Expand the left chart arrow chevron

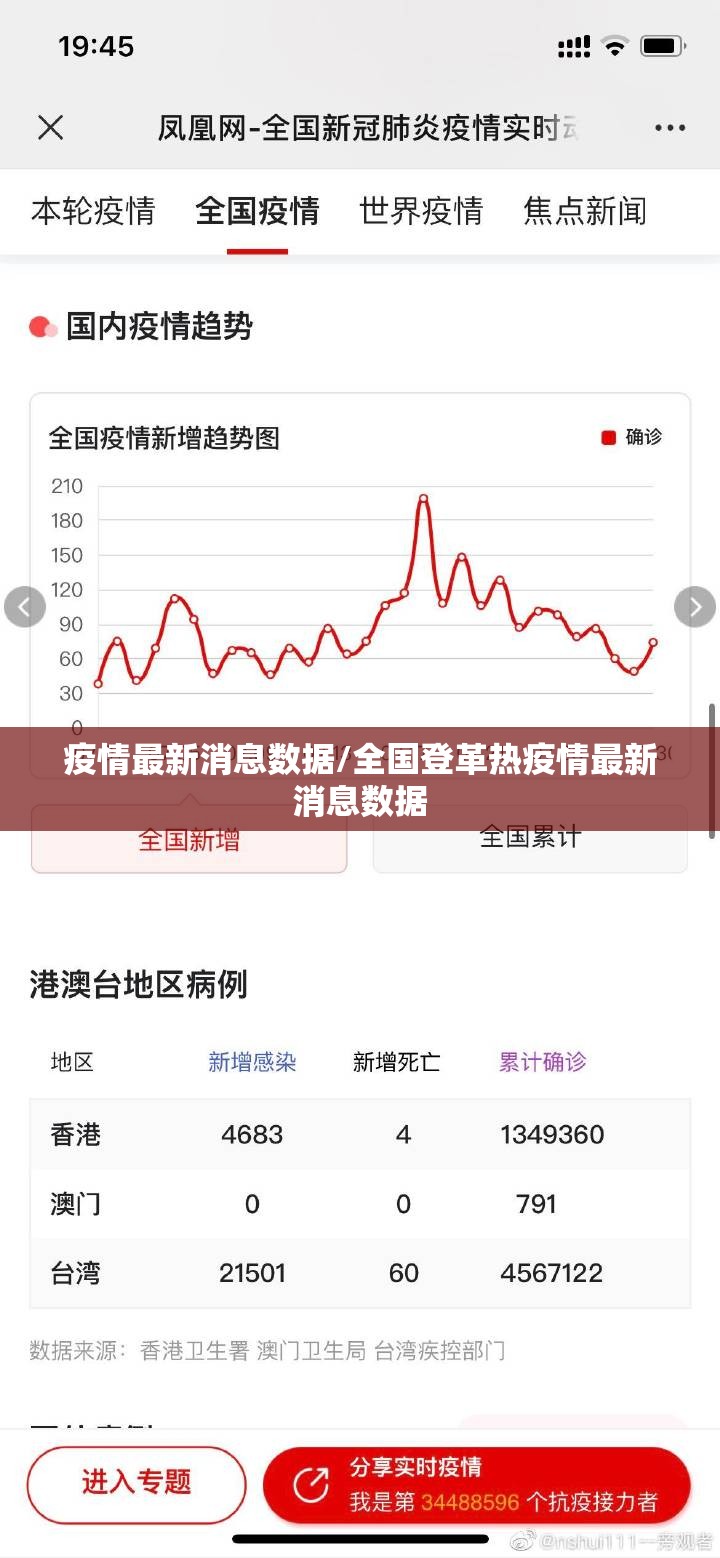pos(25,606)
